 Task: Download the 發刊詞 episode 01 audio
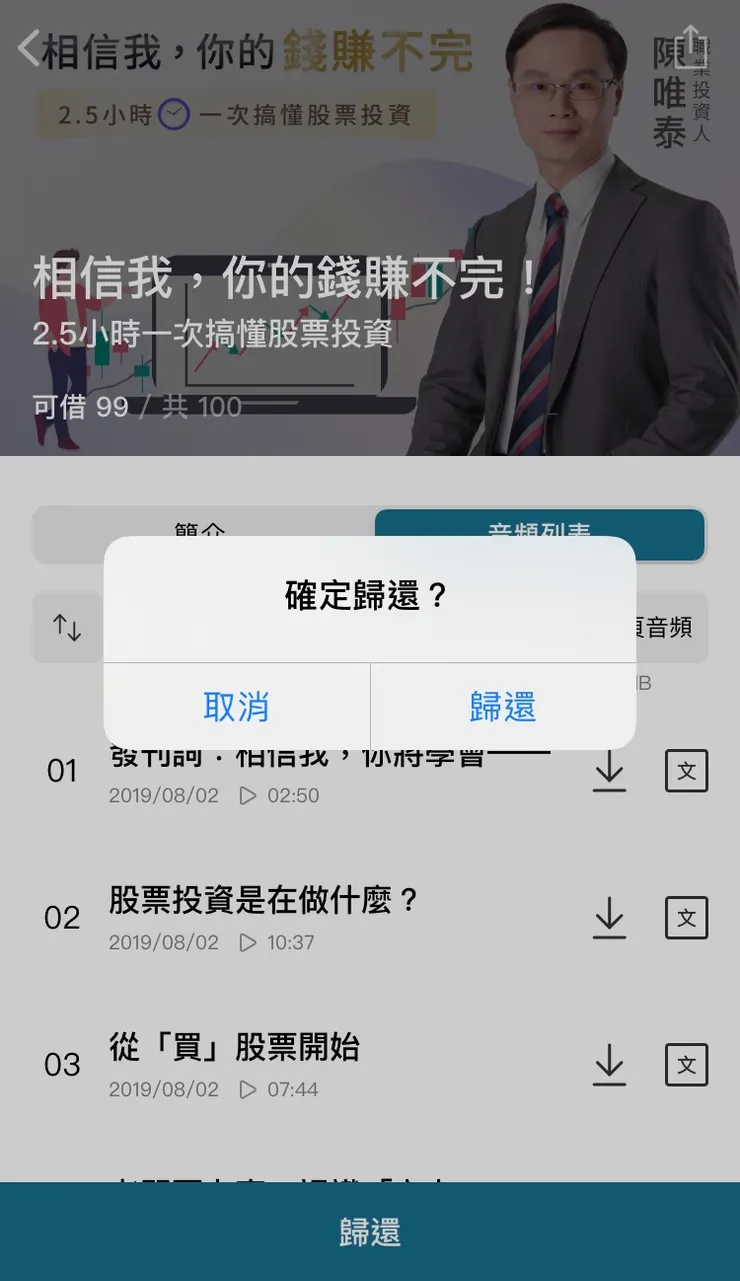(610, 771)
